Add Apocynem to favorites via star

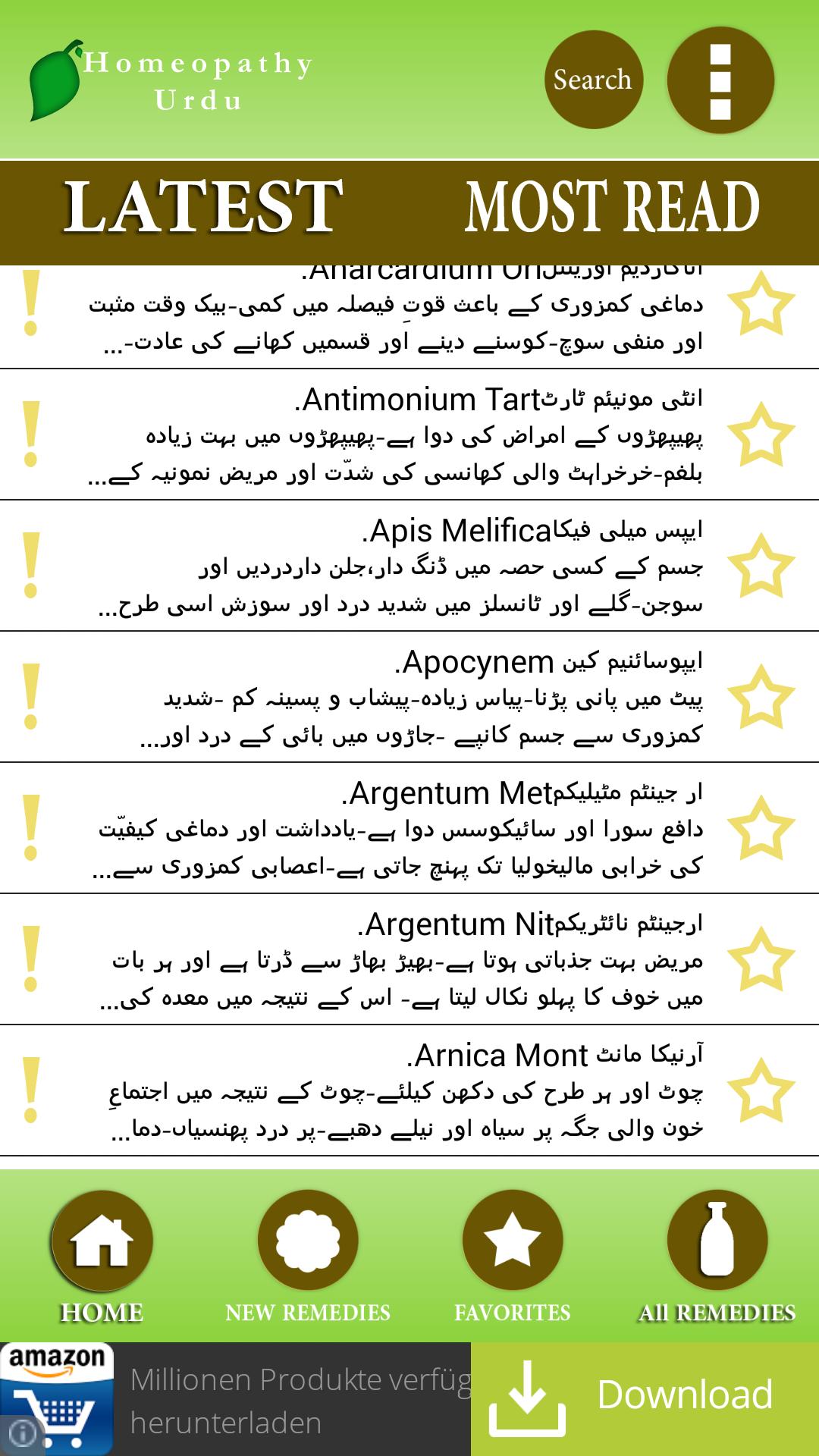pyautogui.click(x=761, y=698)
